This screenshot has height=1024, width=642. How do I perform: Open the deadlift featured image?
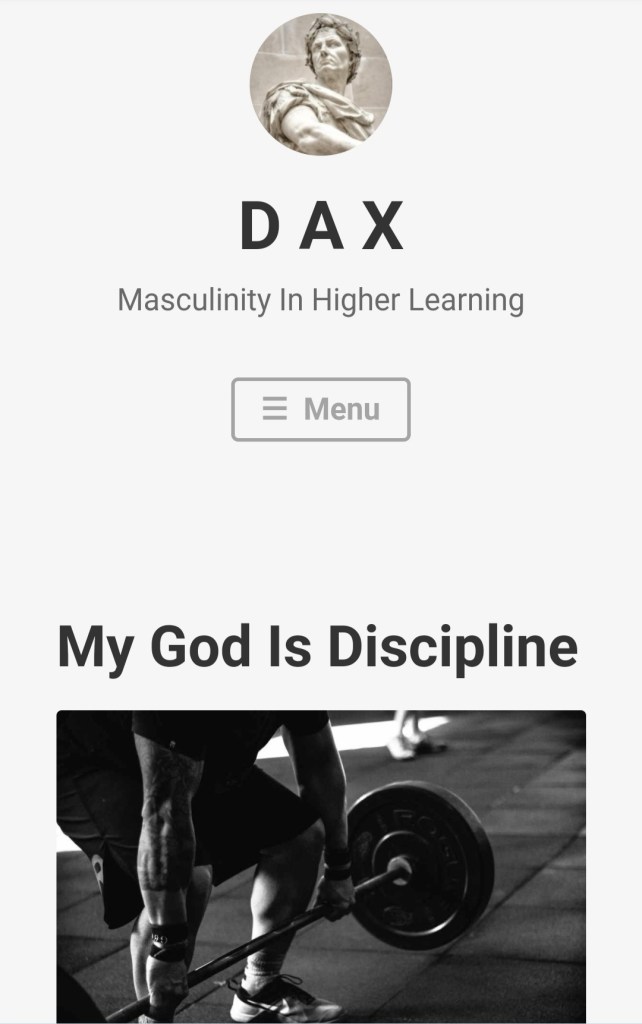pos(321,865)
